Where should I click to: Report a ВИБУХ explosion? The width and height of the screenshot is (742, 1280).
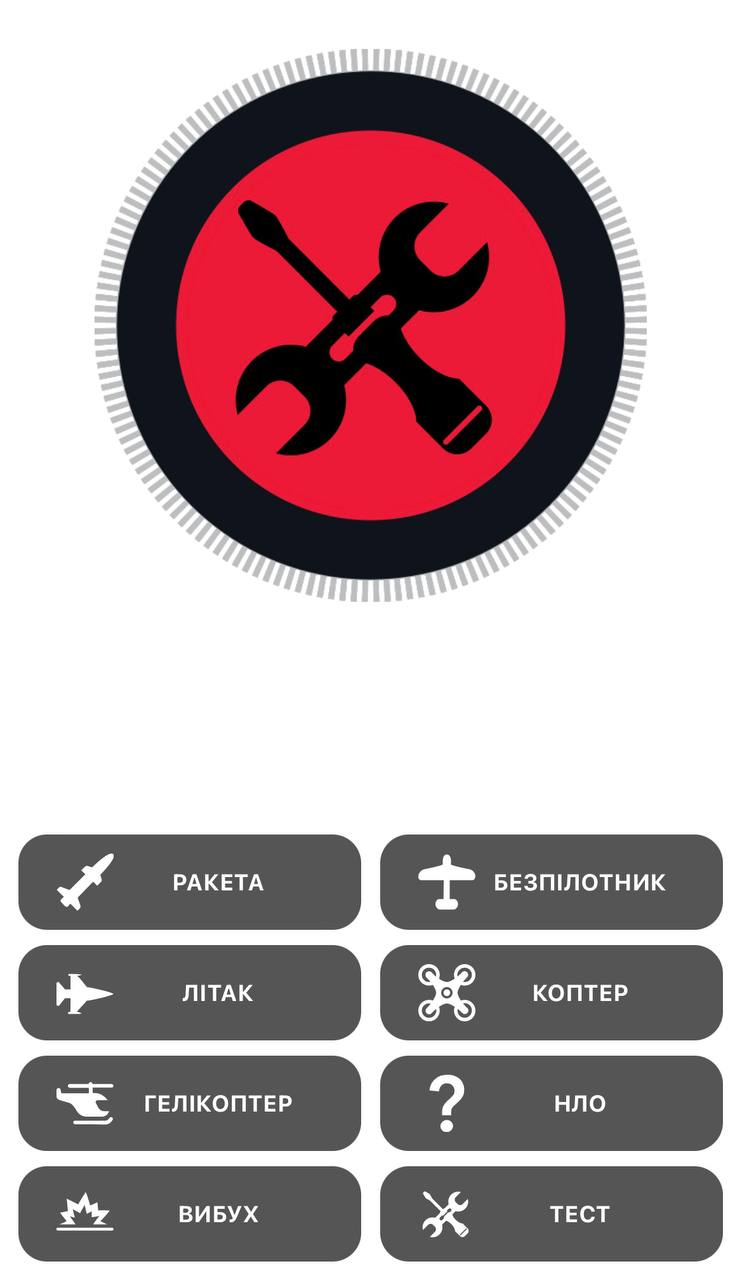coord(189,1214)
